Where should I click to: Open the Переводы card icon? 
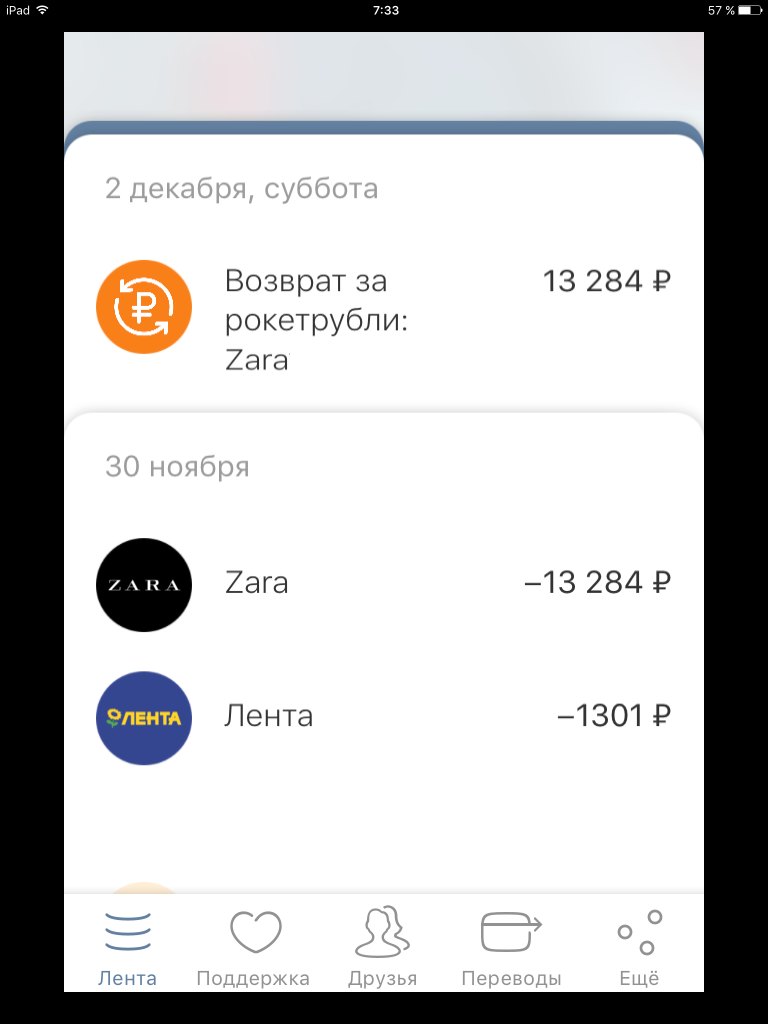tap(510, 932)
